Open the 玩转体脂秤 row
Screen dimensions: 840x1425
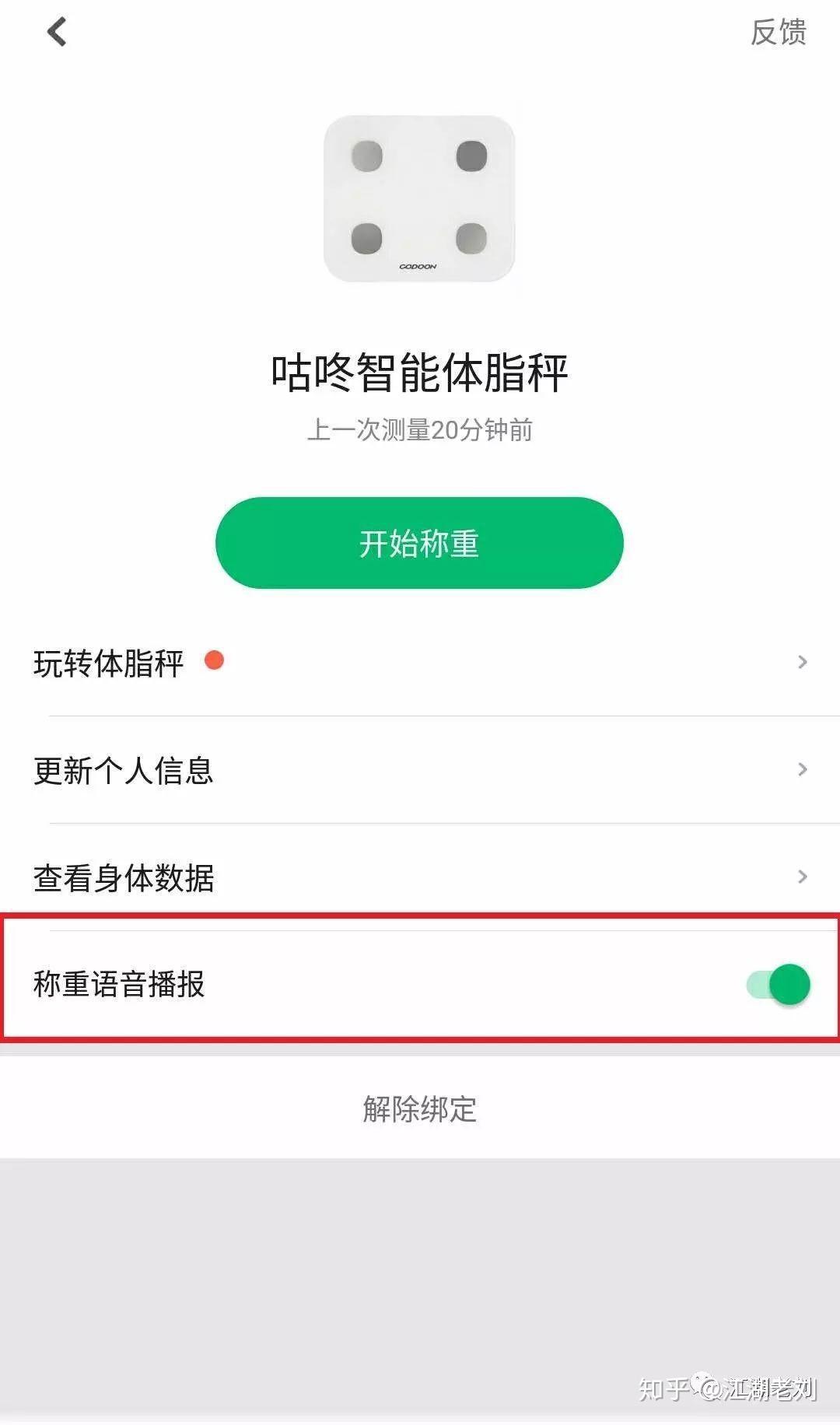coord(420,662)
